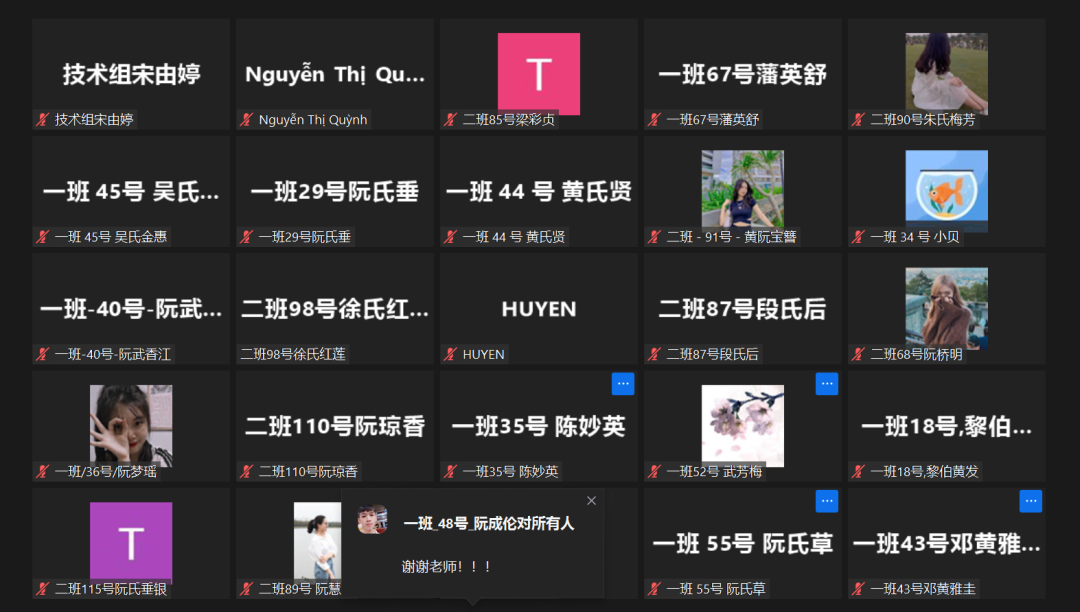1080x612 pixels.
Task: Tap the 二班98号徐氏红莲 participant tile
Action: [335, 309]
